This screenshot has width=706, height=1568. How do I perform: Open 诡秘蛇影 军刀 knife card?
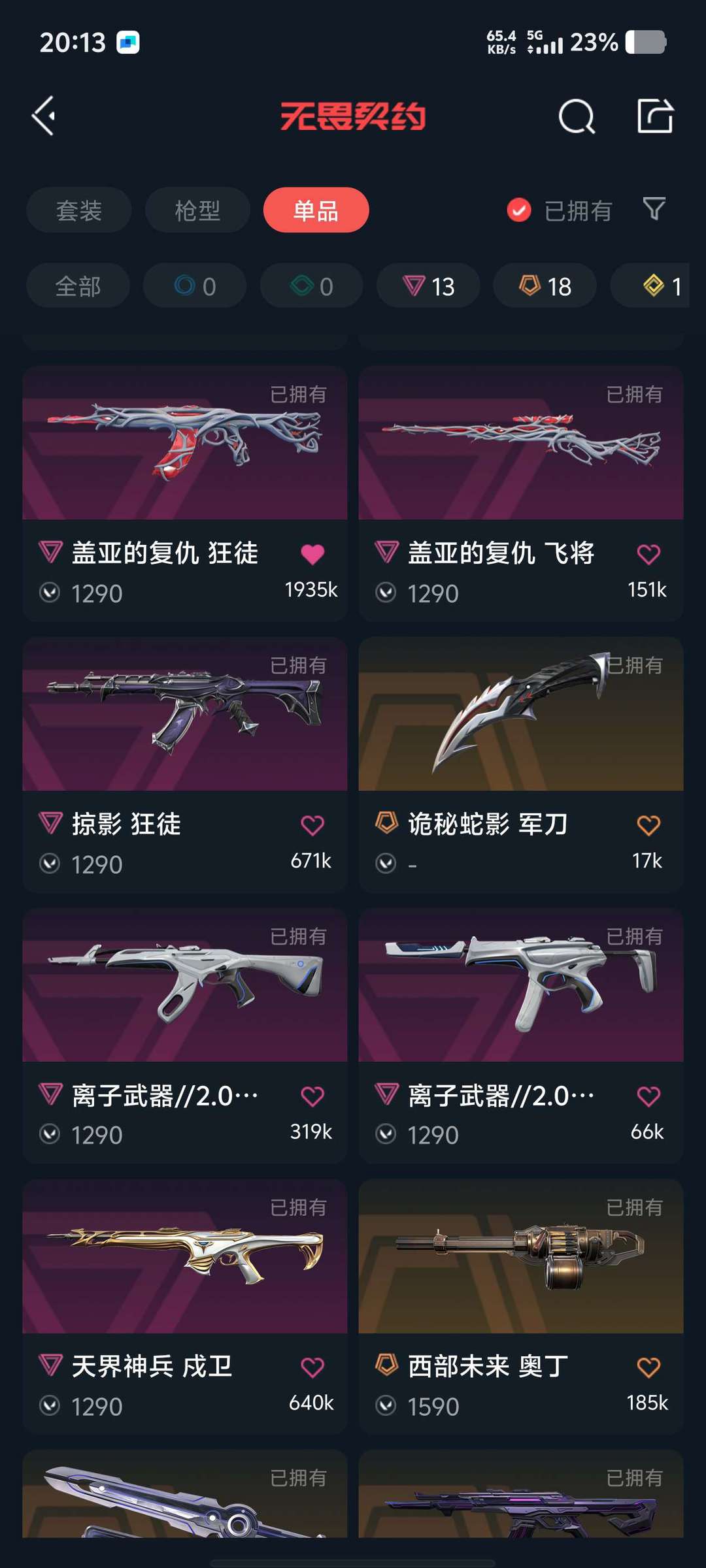click(x=521, y=765)
